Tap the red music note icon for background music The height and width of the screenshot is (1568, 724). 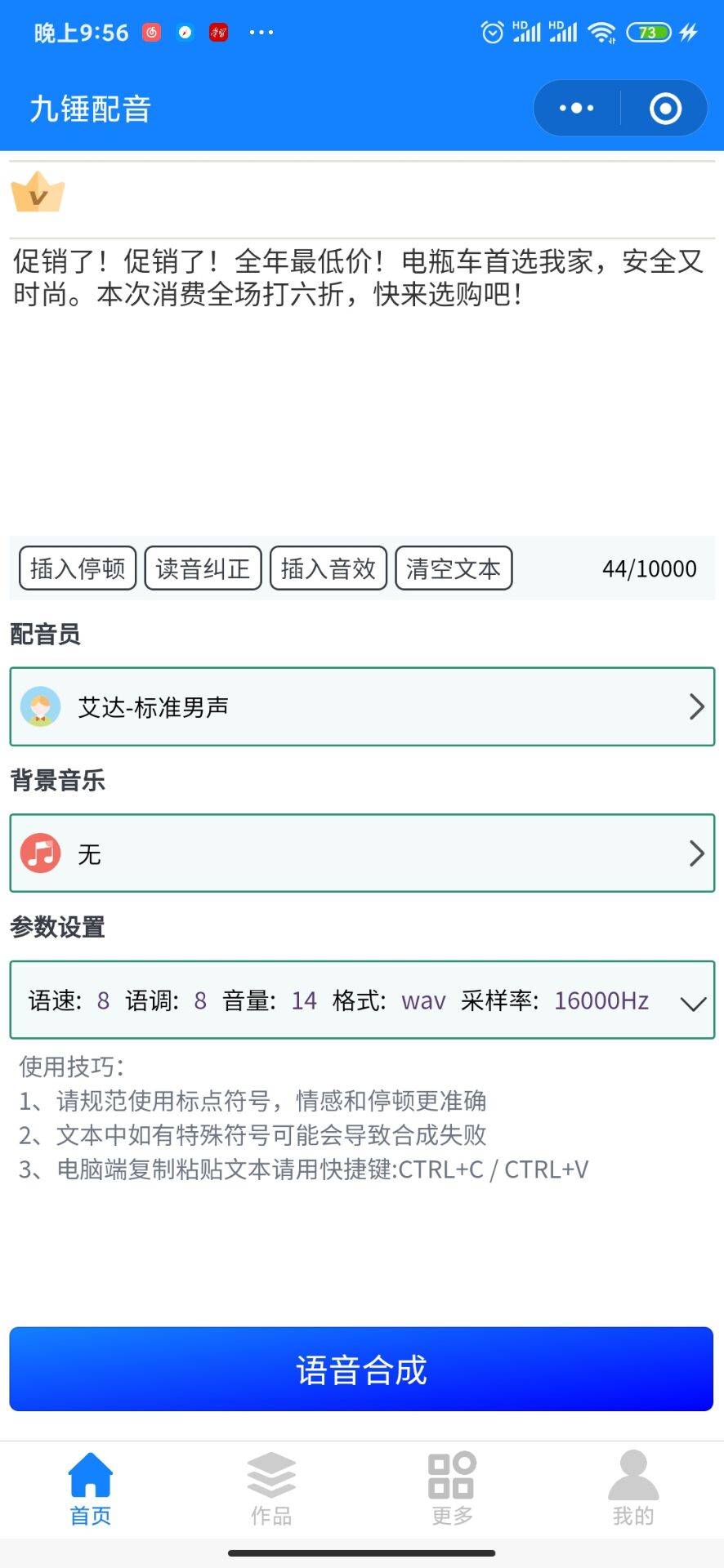point(40,853)
